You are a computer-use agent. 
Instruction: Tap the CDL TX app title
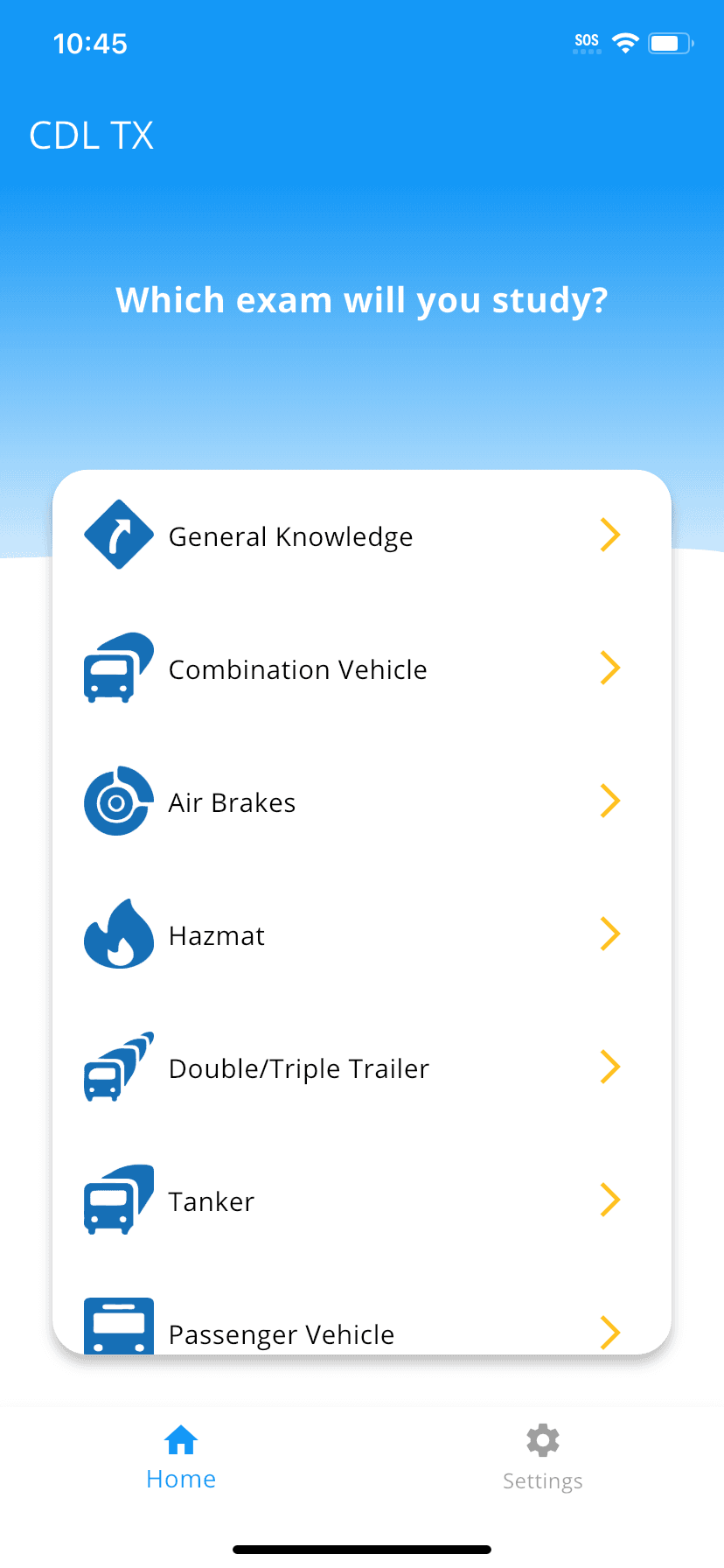[x=91, y=135]
